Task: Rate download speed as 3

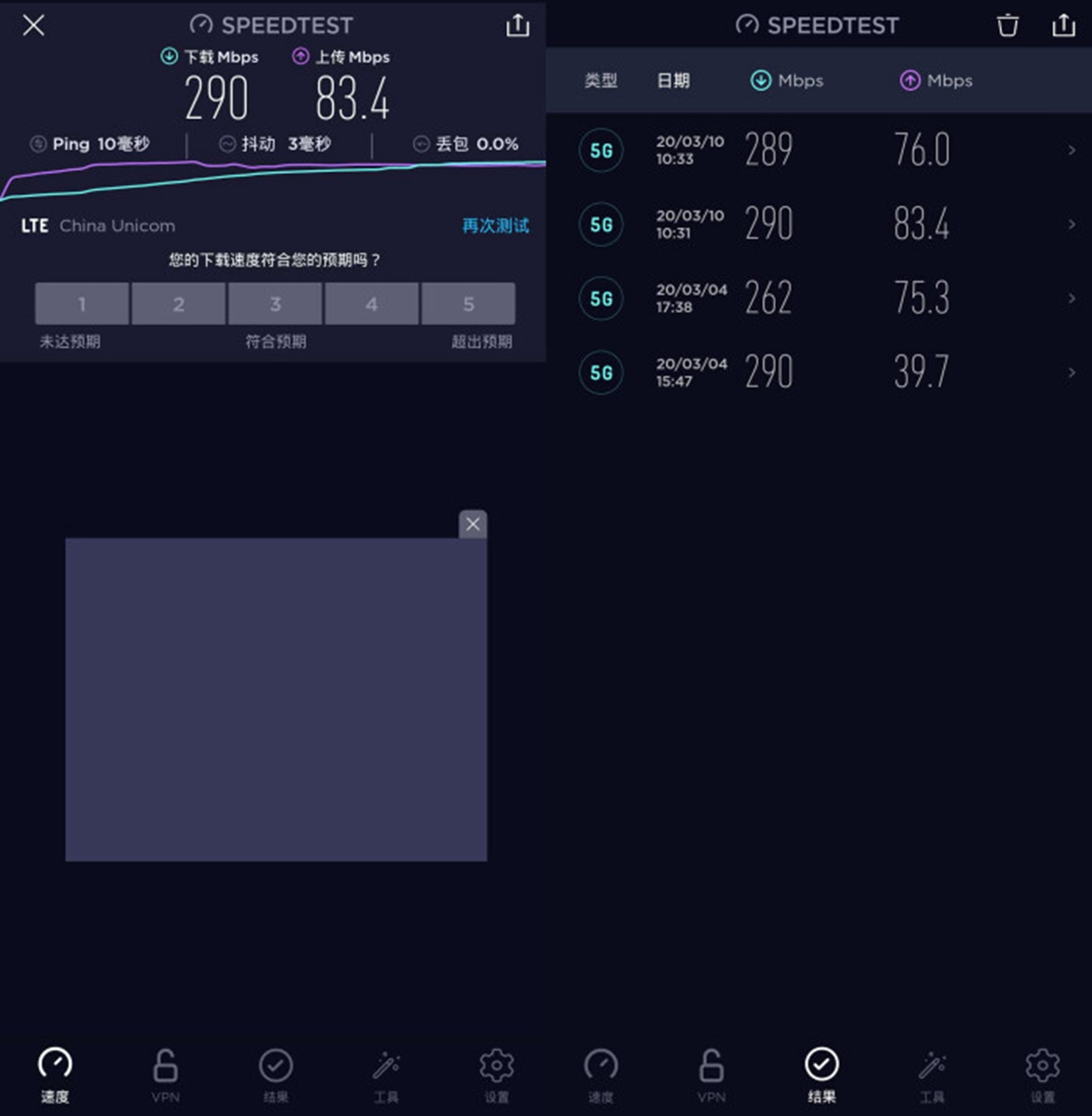Action: [x=275, y=304]
